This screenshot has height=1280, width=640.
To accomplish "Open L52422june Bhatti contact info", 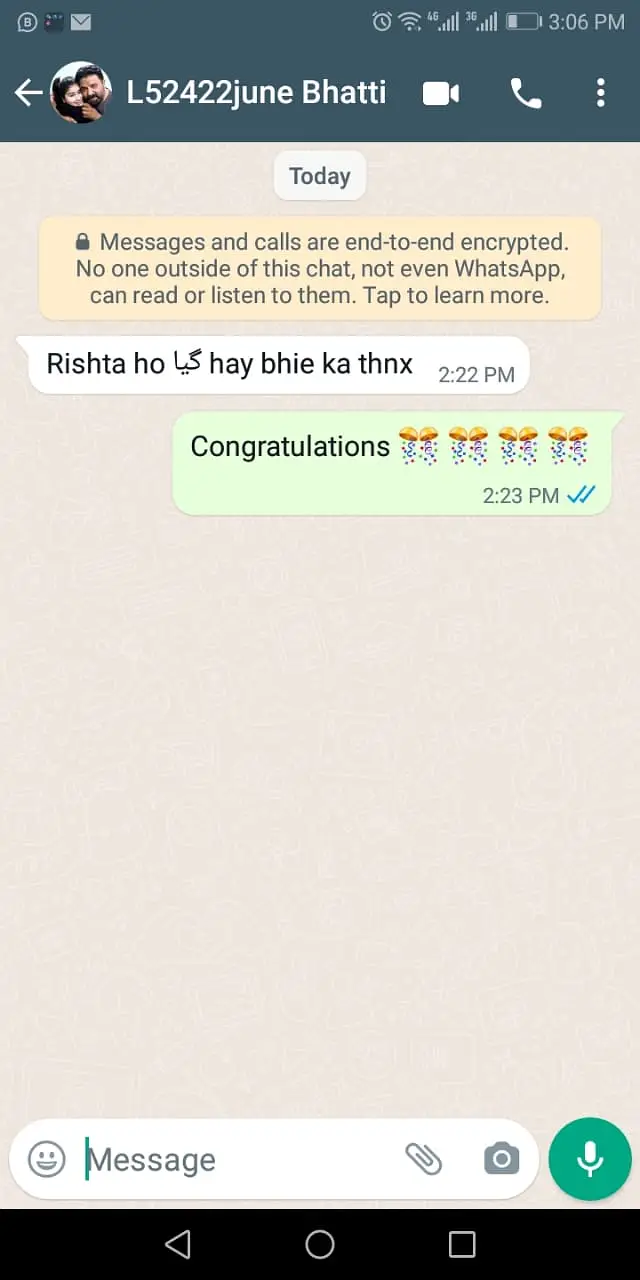I will (x=255, y=93).
